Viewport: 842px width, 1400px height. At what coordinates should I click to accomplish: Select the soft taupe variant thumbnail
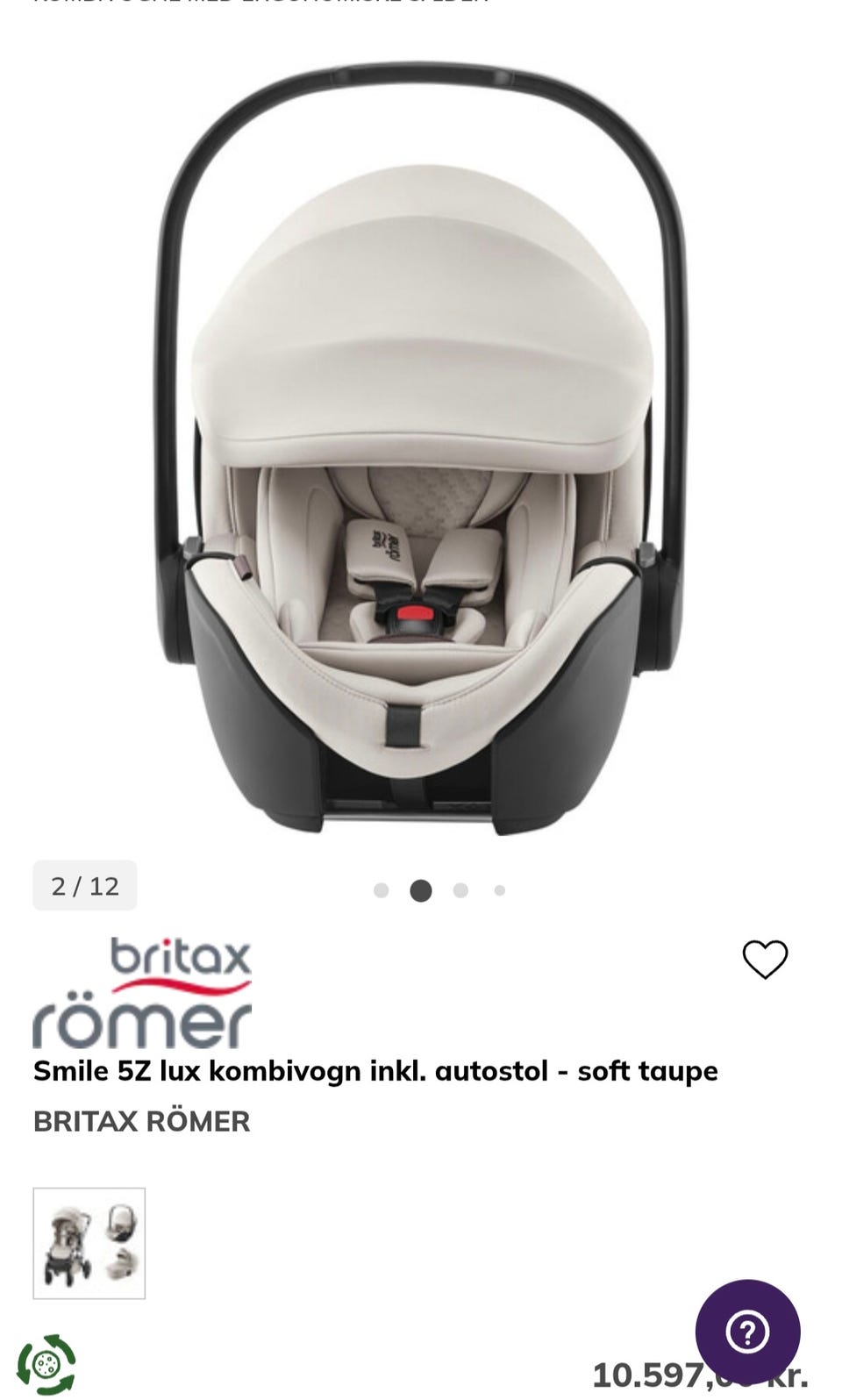click(x=89, y=1243)
